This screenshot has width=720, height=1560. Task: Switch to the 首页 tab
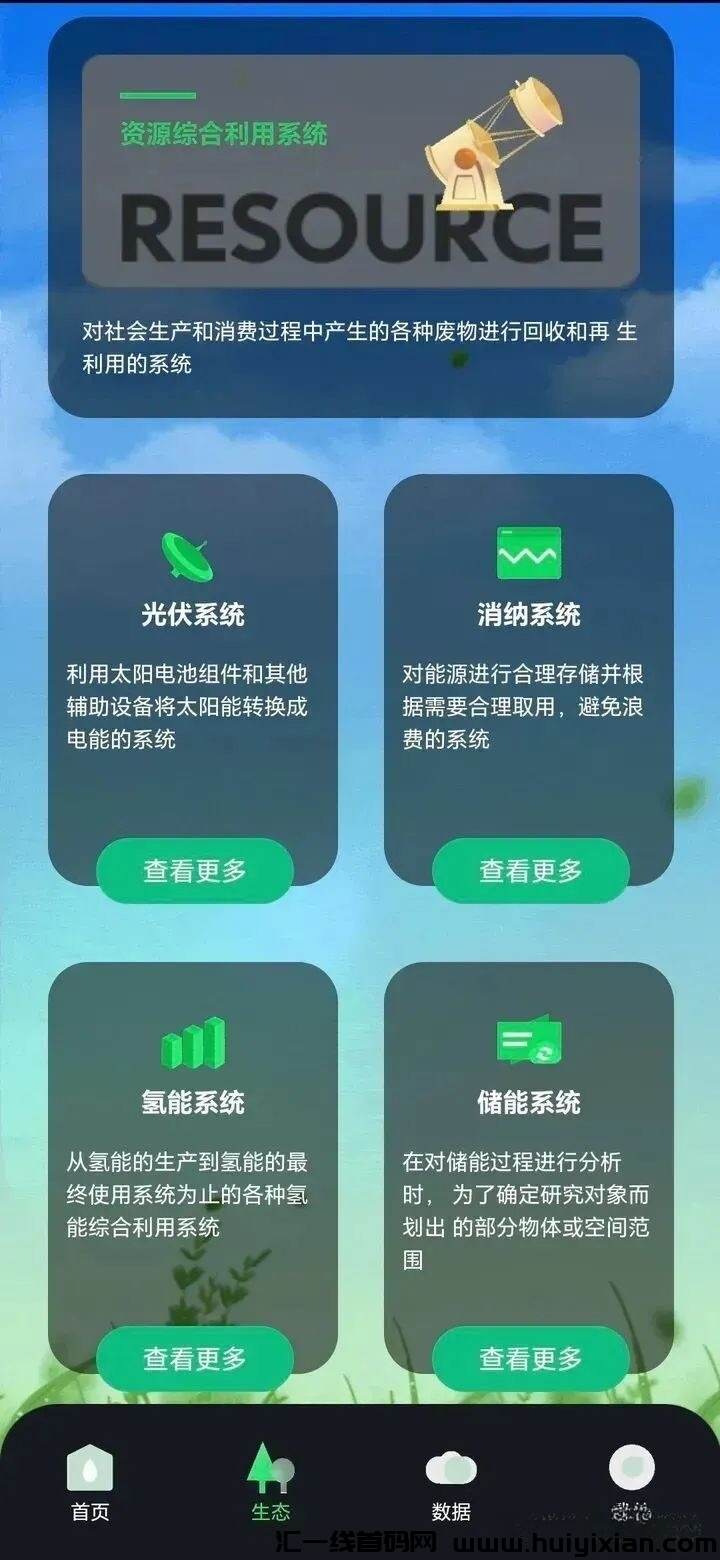(90, 1484)
